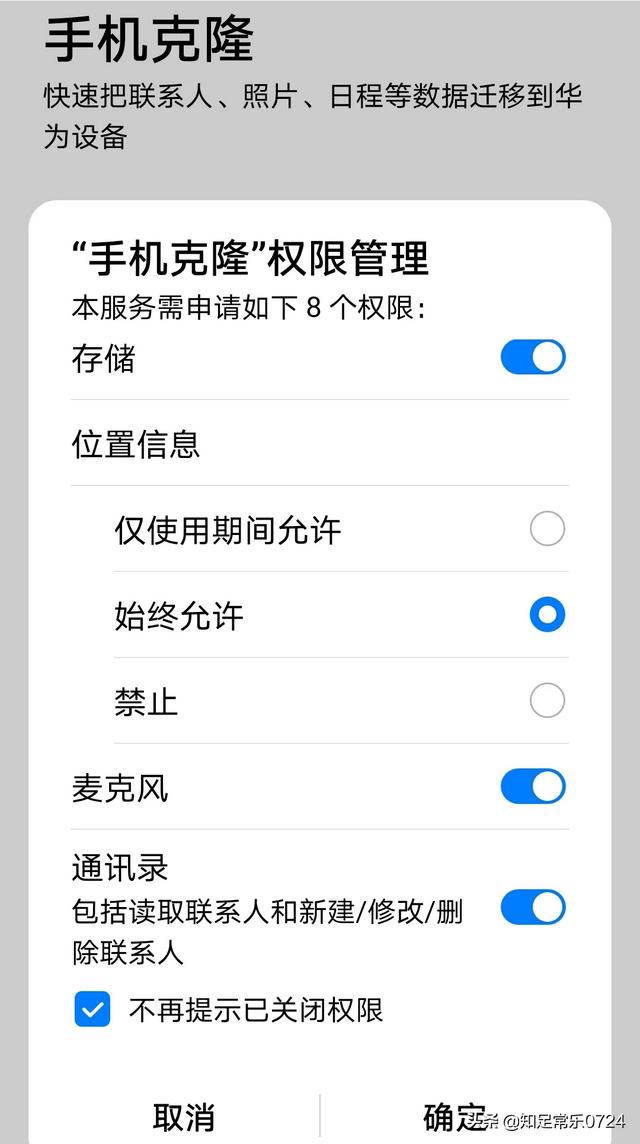Viewport: 640px width, 1144px height.
Task: Toggle the 通讯录 permission switch
Action: [x=533, y=908]
